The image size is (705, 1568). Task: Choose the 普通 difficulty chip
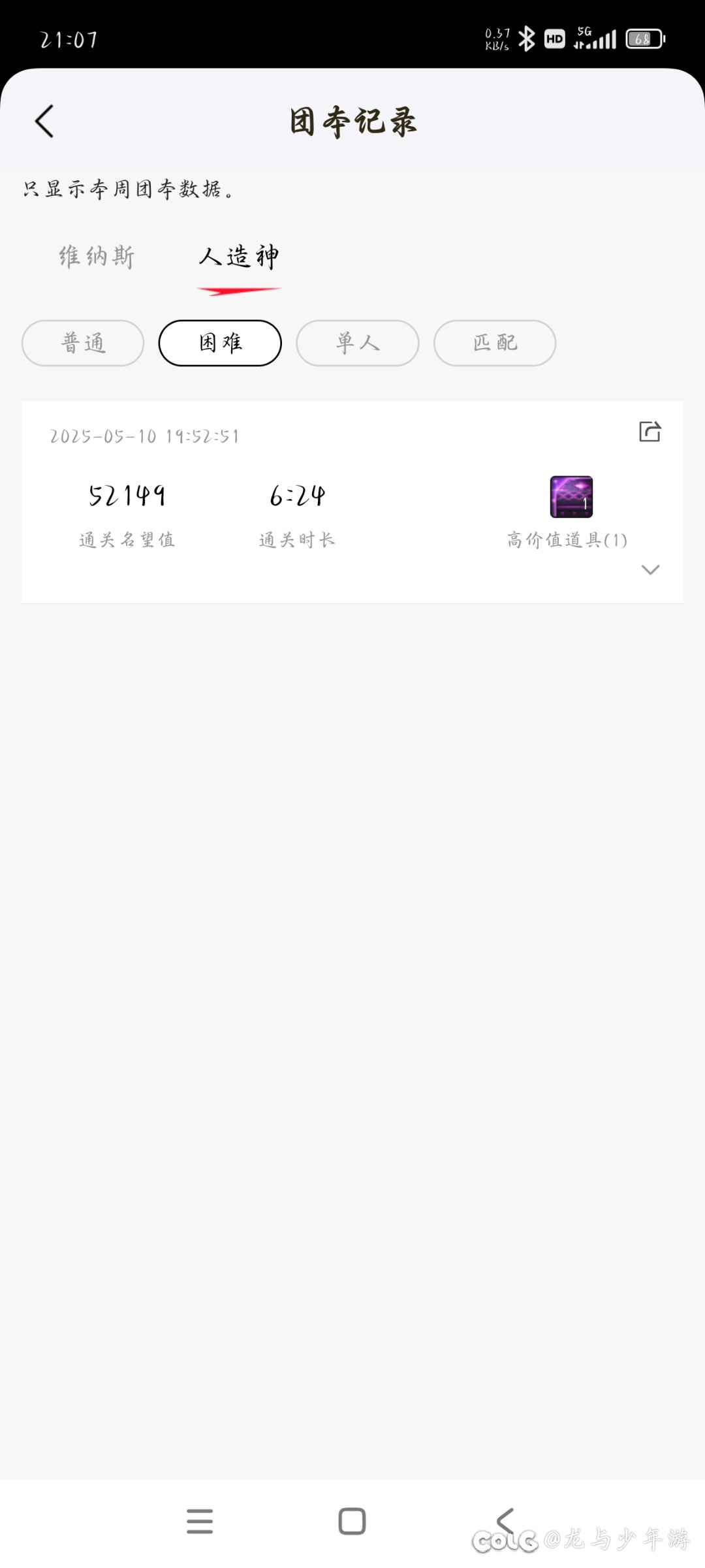click(83, 343)
